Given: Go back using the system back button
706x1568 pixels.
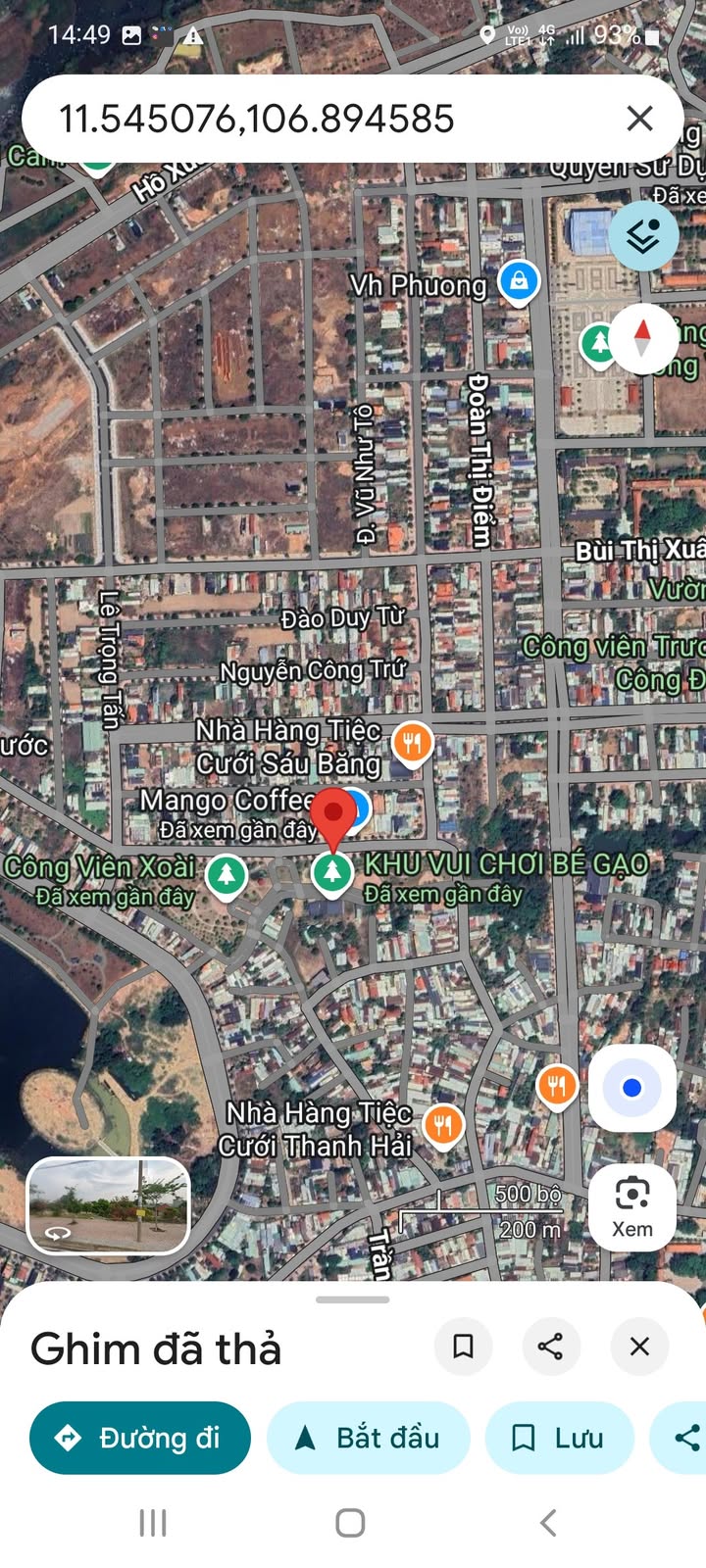Looking at the screenshot, I should [x=548, y=1523].
